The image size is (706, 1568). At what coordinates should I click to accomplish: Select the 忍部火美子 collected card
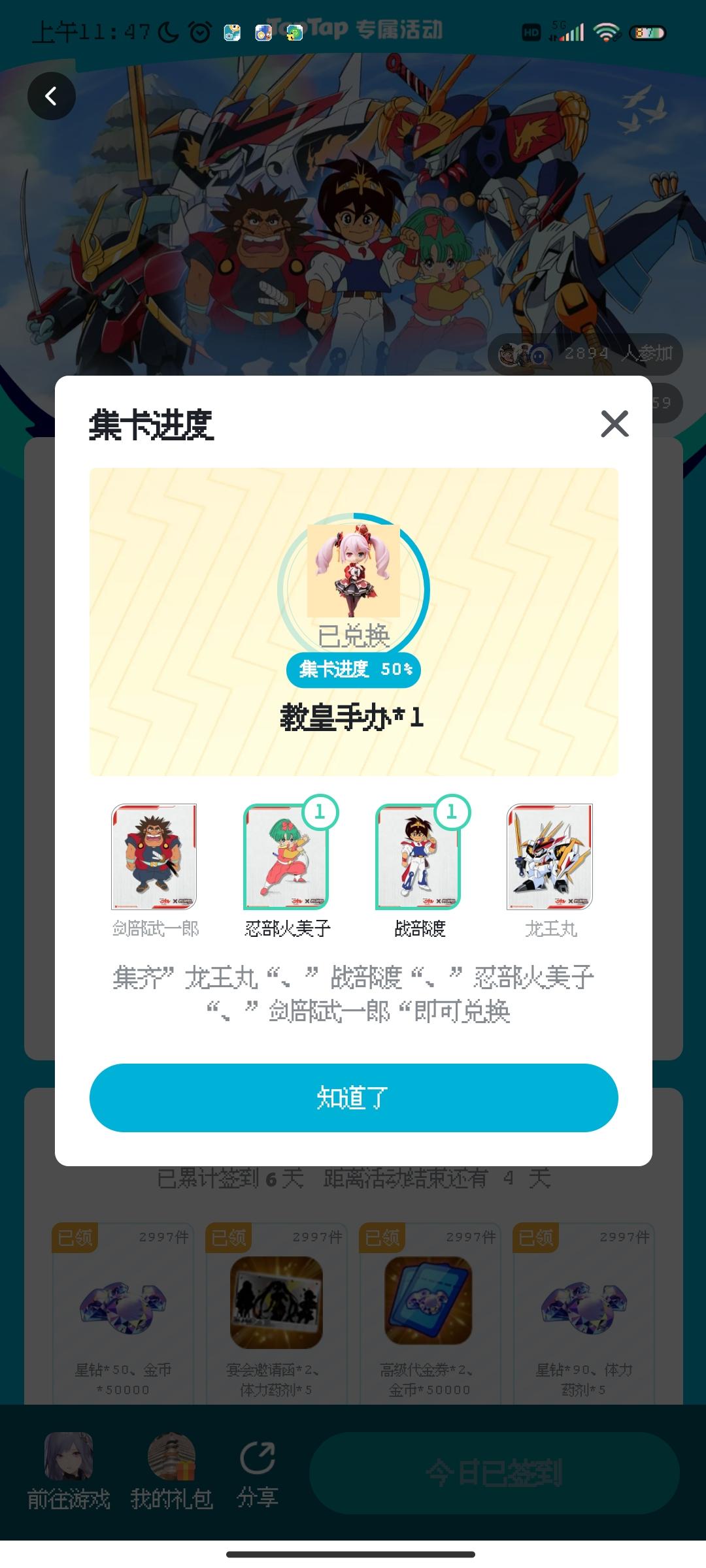[x=286, y=859]
